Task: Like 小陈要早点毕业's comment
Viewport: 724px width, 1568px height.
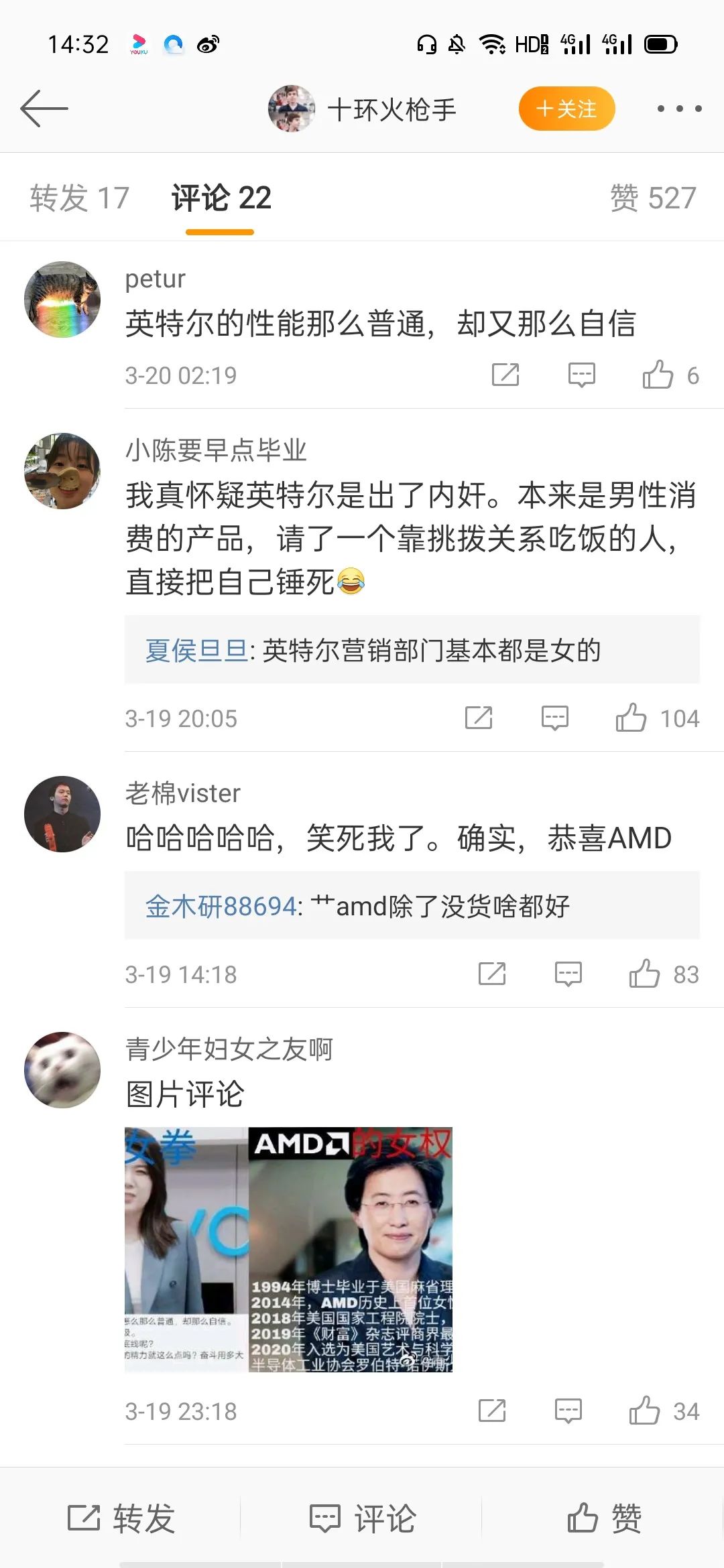Action: click(x=631, y=718)
